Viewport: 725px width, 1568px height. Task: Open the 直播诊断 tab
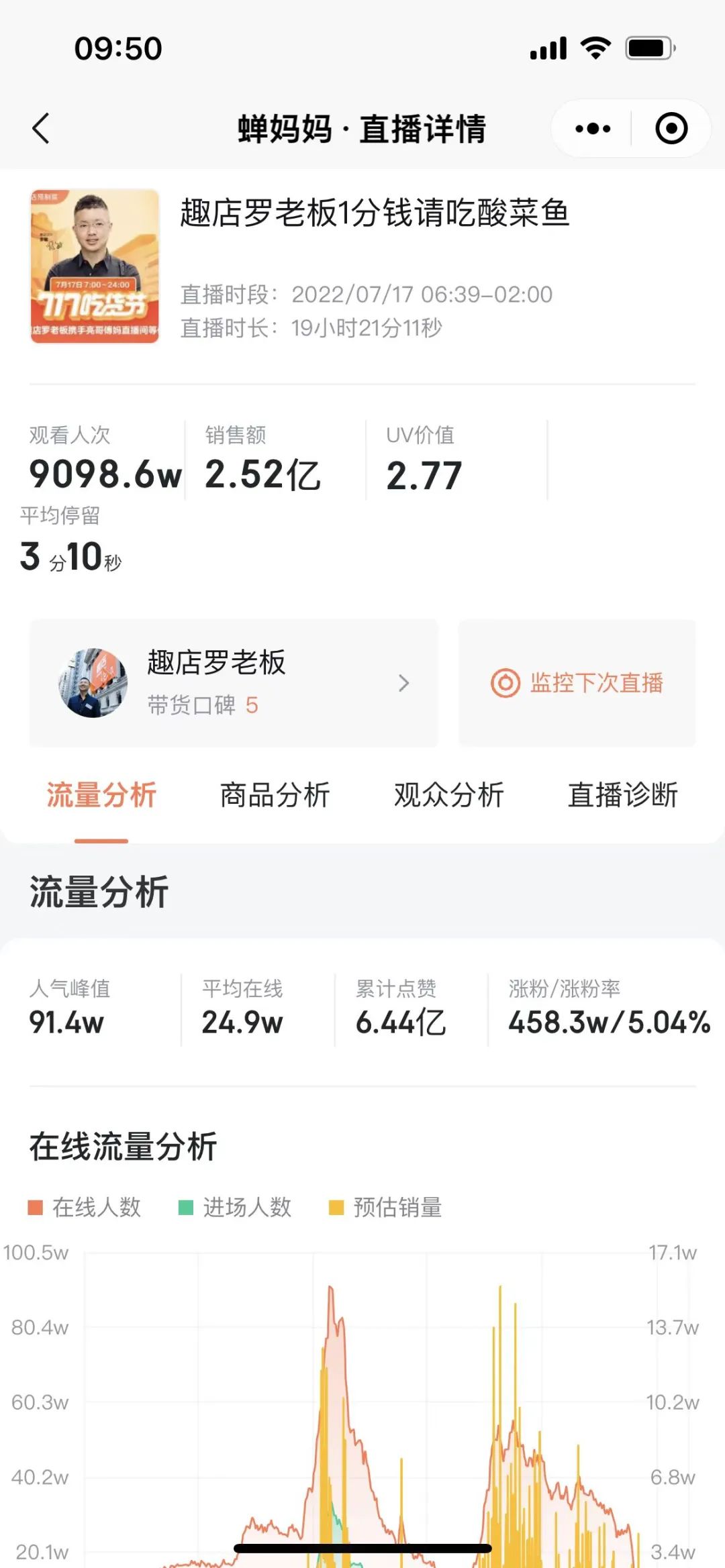click(x=622, y=795)
